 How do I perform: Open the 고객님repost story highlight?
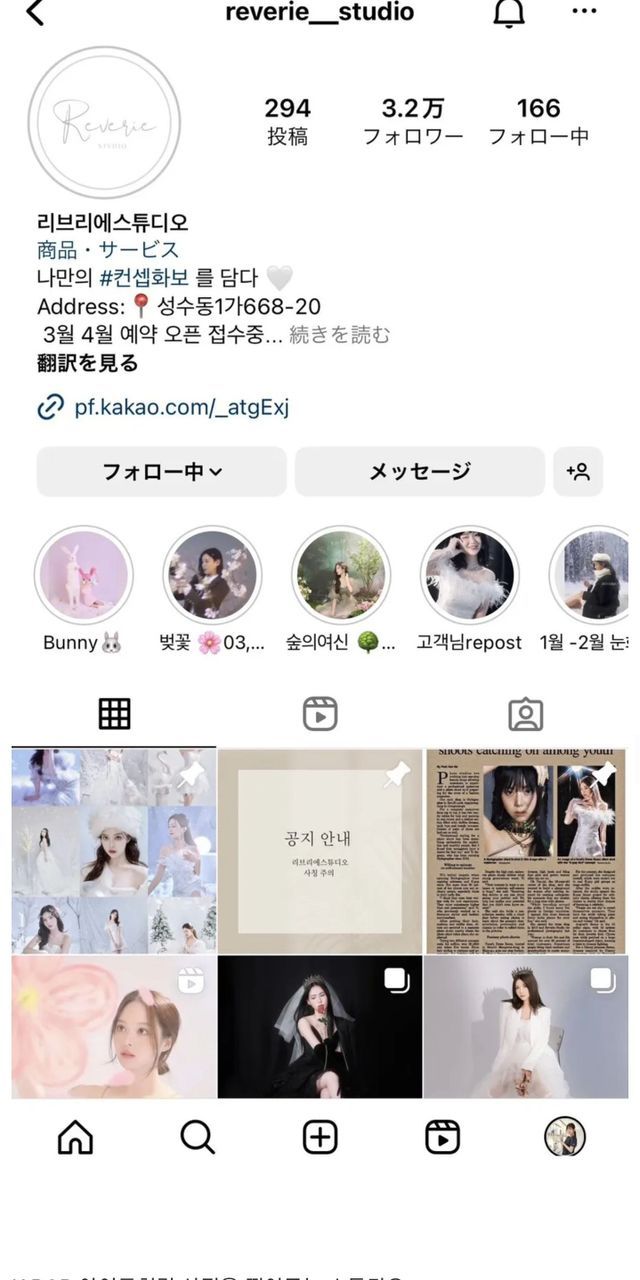[469, 576]
